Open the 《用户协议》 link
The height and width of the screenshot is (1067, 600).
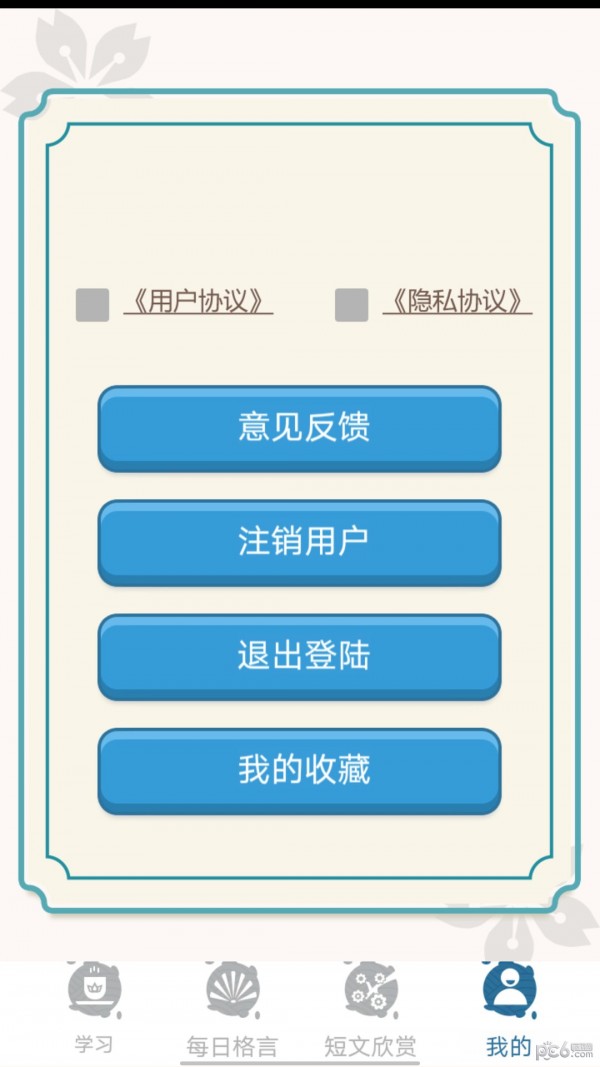pyautogui.click(x=198, y=302)
